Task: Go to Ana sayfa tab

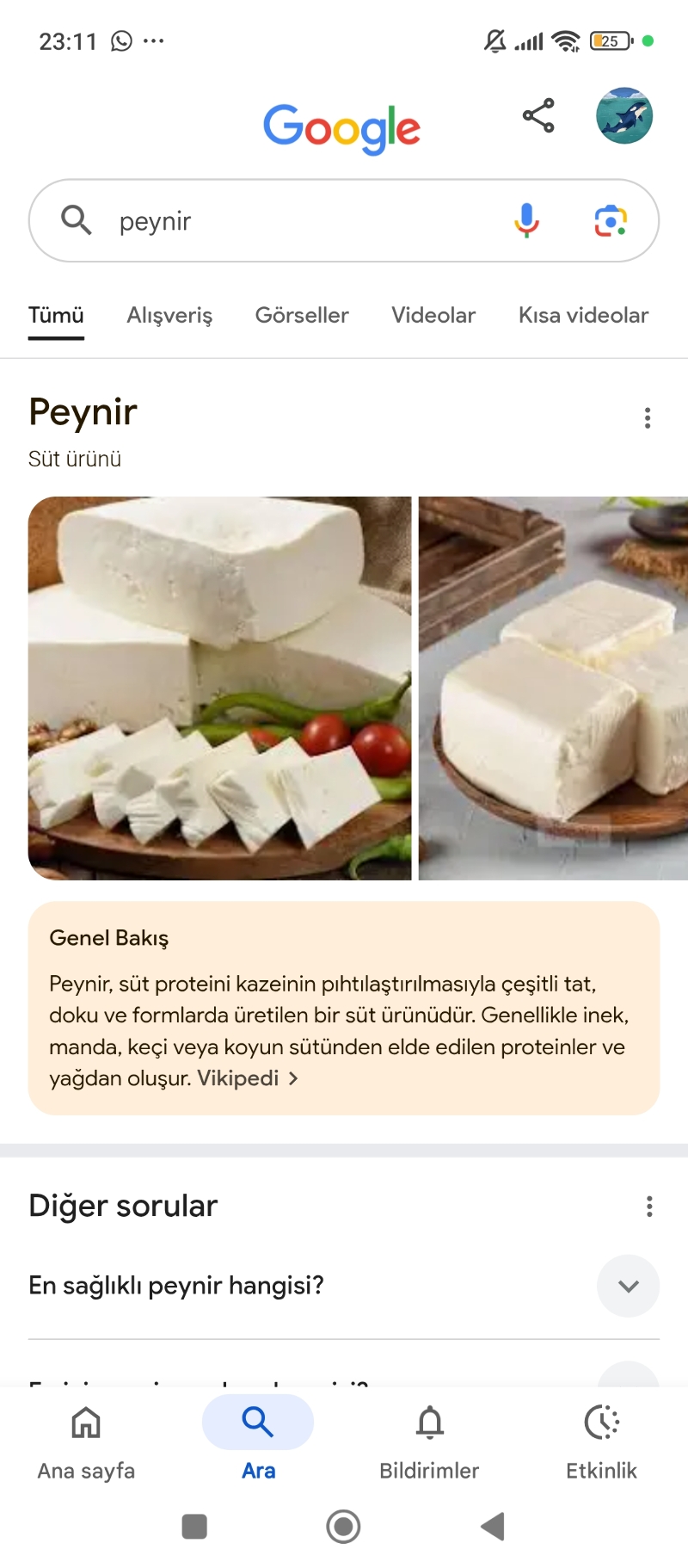Action: tap(86, 1439)
